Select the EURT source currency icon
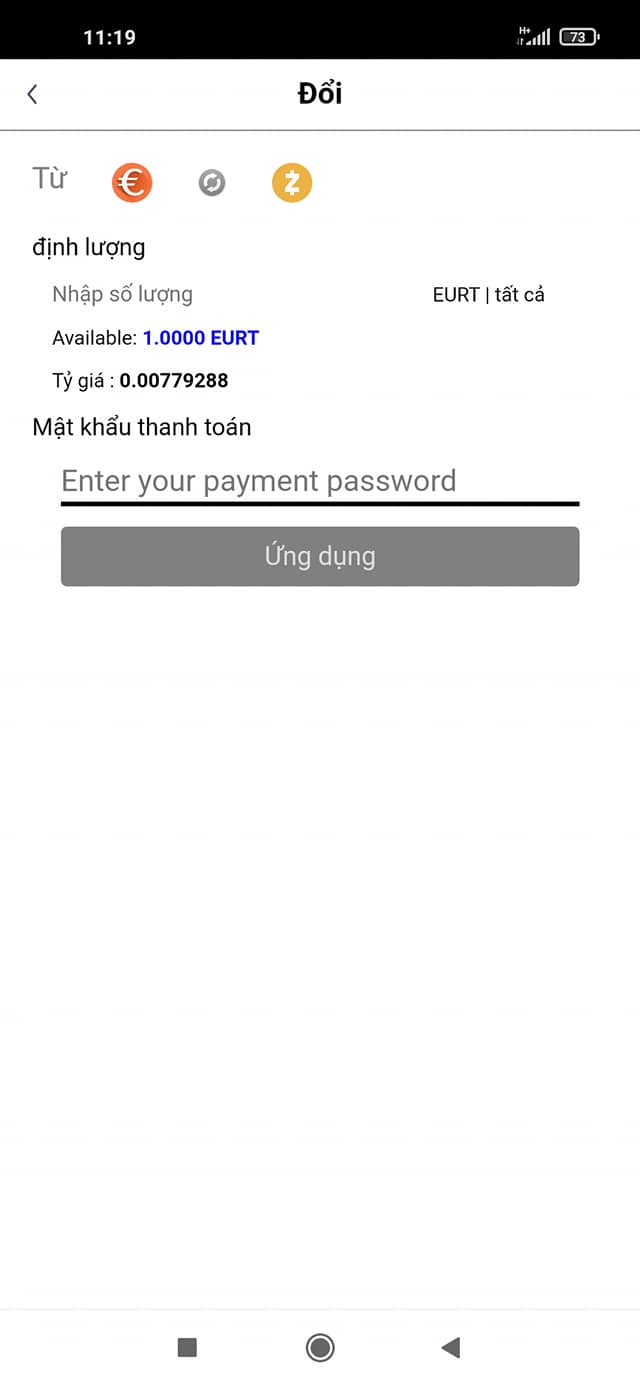The width and height of the screenshot is (640, 1386). (x=132, y=183)
